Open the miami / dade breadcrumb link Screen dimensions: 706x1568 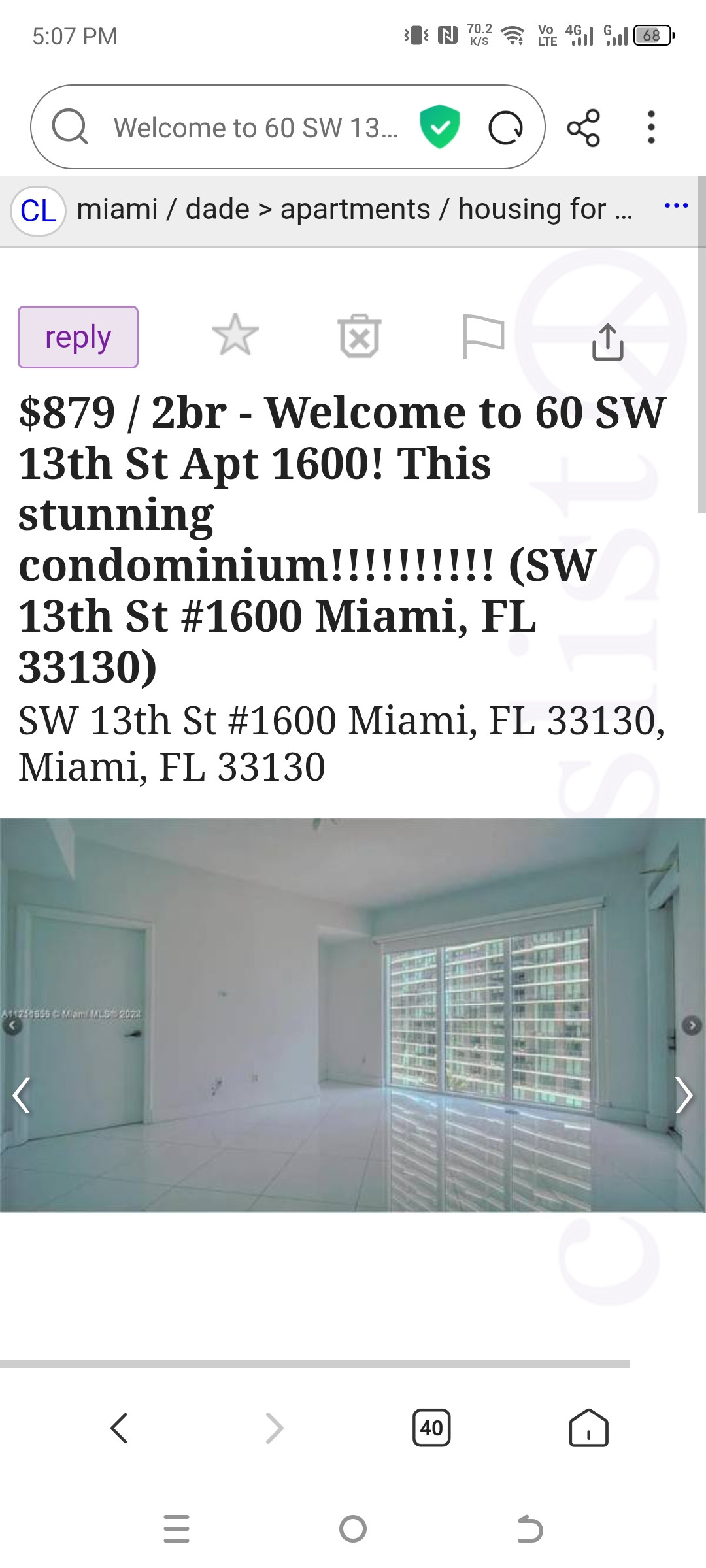coord(163,210)
